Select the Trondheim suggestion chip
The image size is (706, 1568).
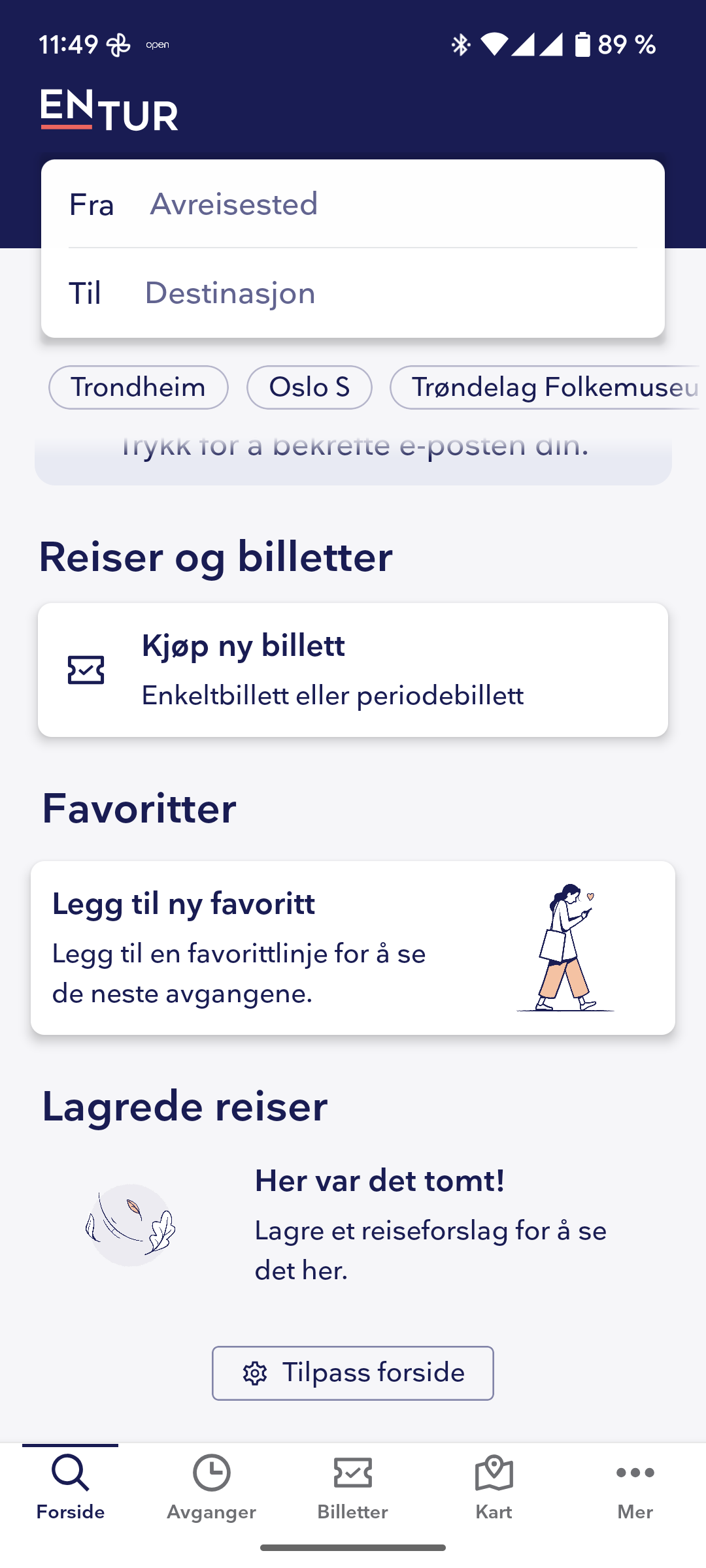[x=138, y=387]
